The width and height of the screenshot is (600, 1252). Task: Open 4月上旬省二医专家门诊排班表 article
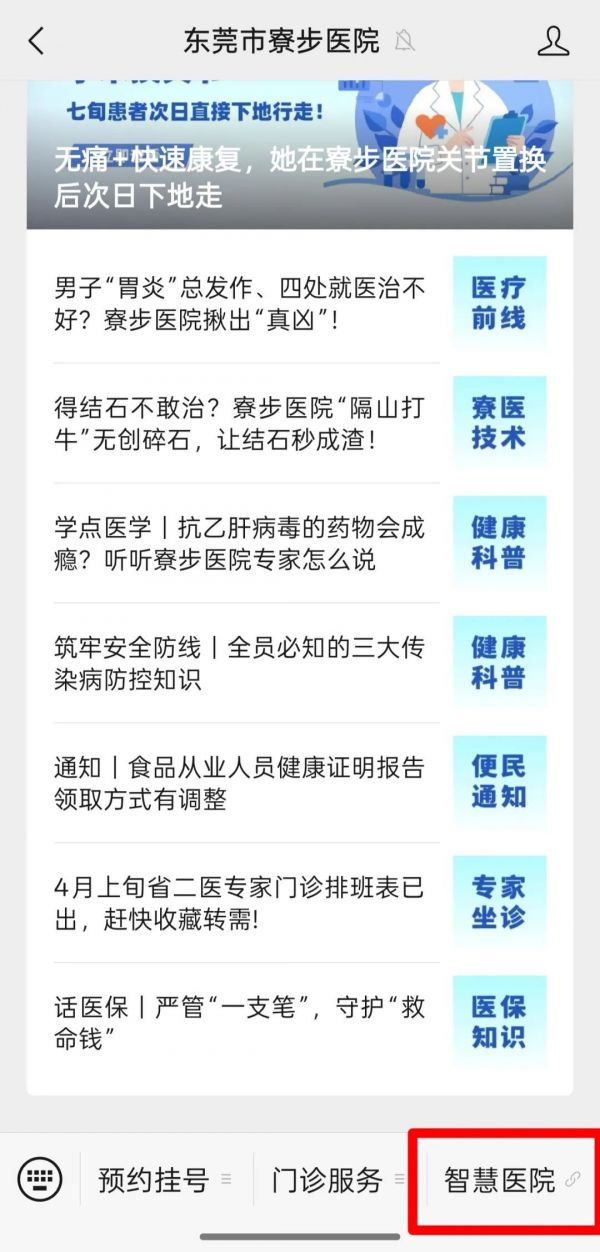click(x=240, y=903)
